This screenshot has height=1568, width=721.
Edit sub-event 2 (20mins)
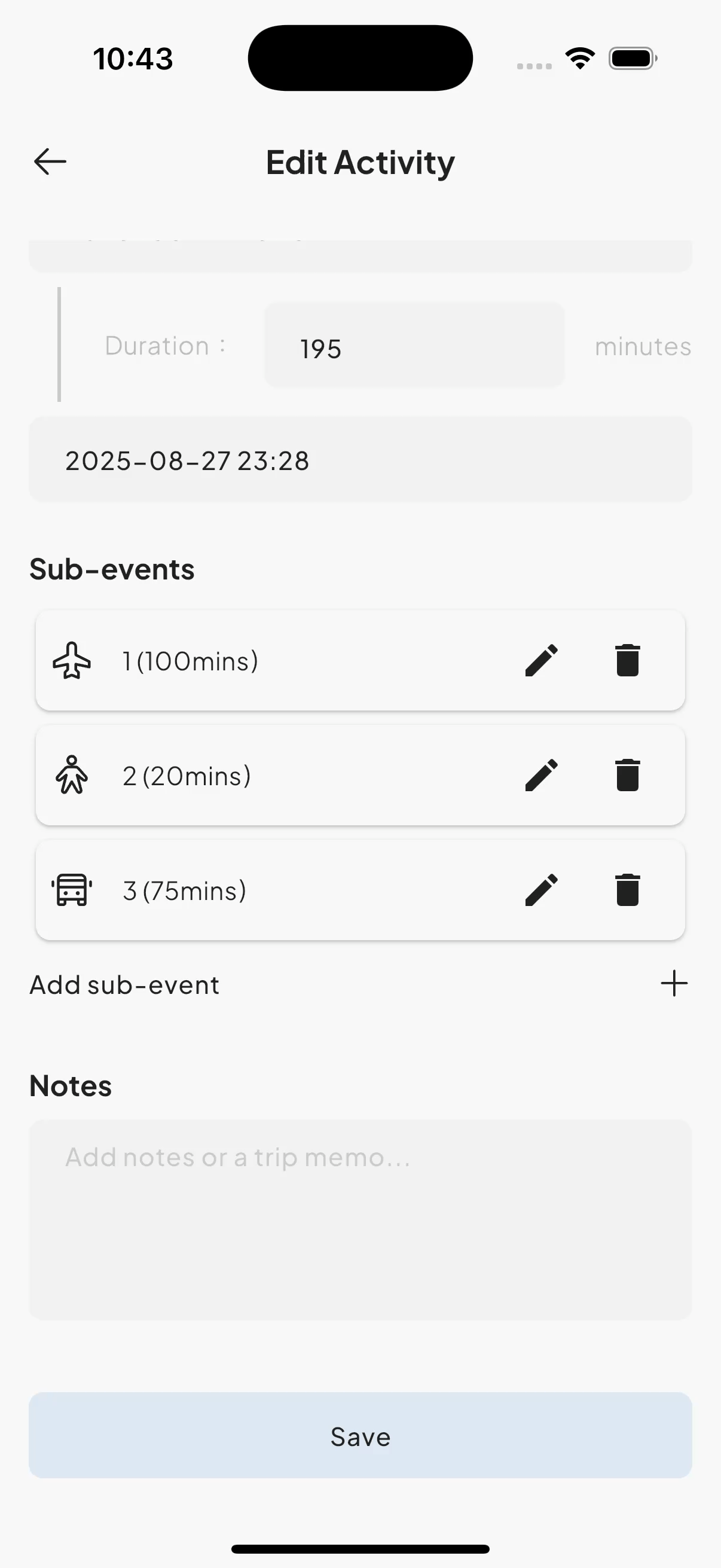point(541,776)
